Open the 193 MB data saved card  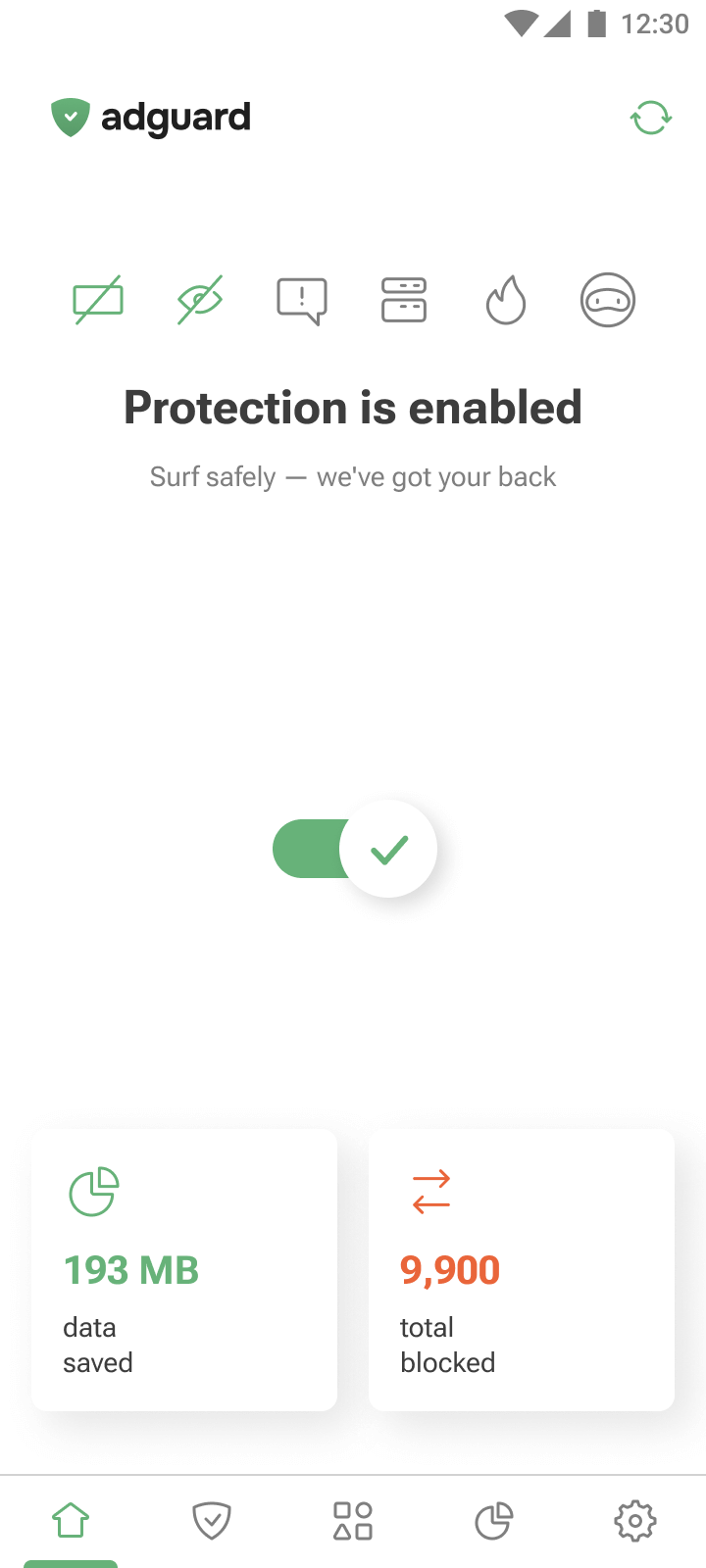184,1269
